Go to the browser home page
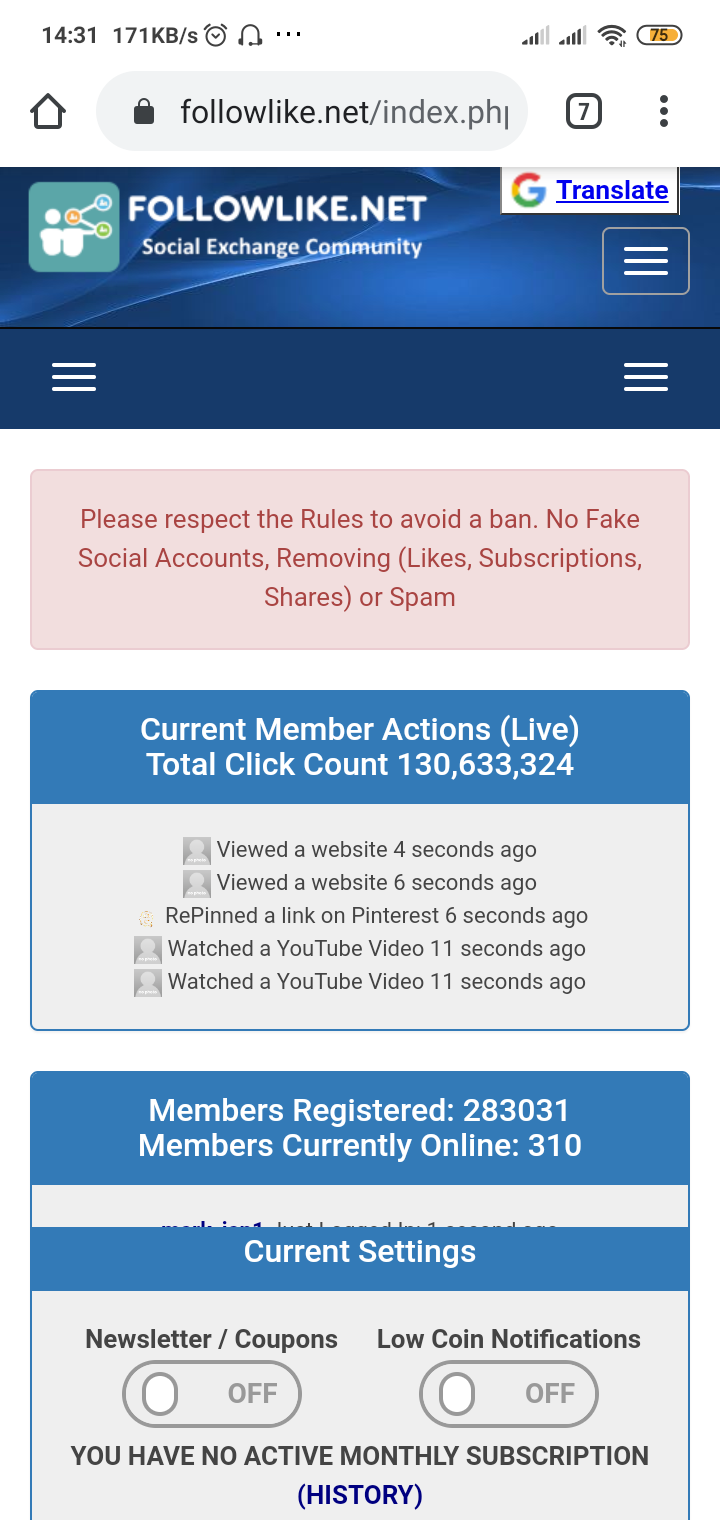This screenshot has width=720, height=1520. pyautogui.click(x=48, y=111)
